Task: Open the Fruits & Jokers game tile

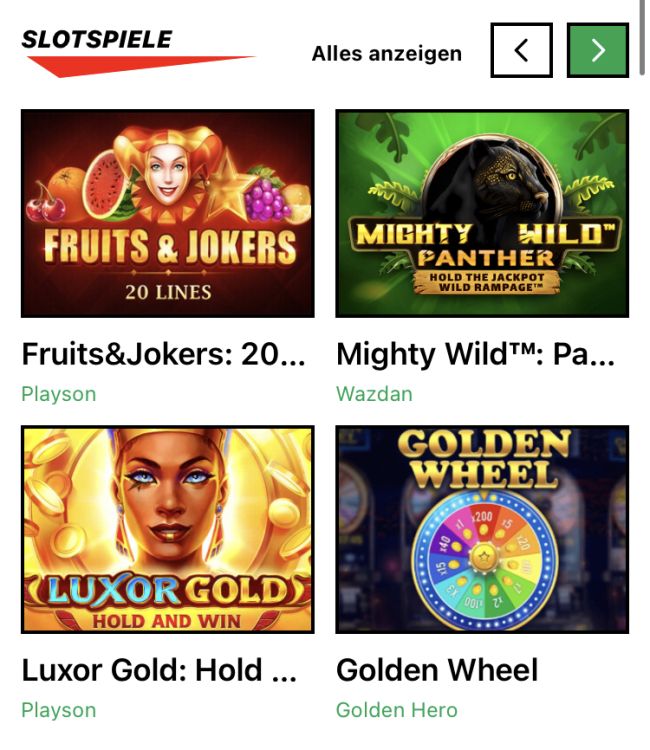Action: pos(168,213)
